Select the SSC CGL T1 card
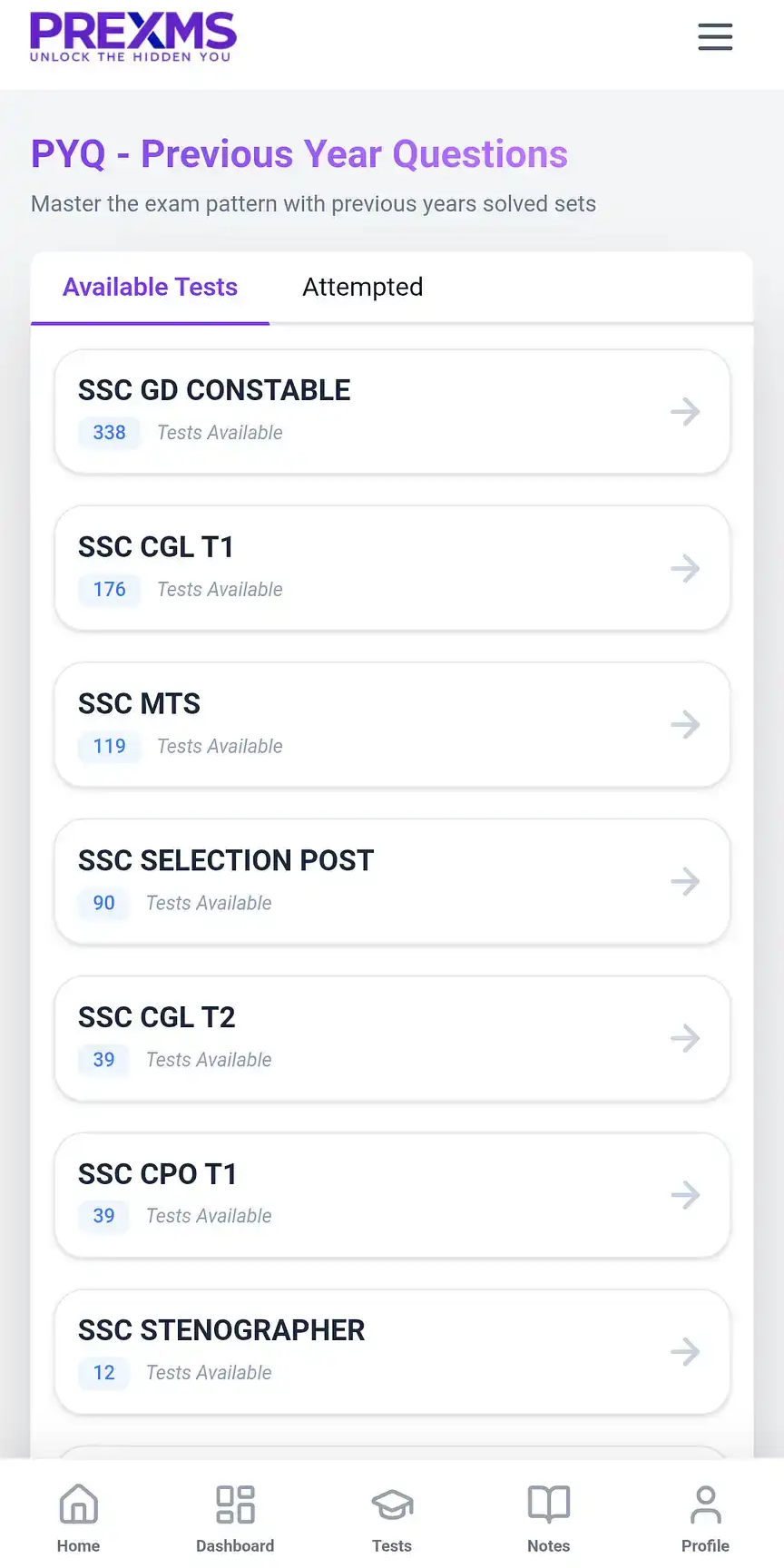The width and height of the screenshot is (784, 1568). coord(391,568)
